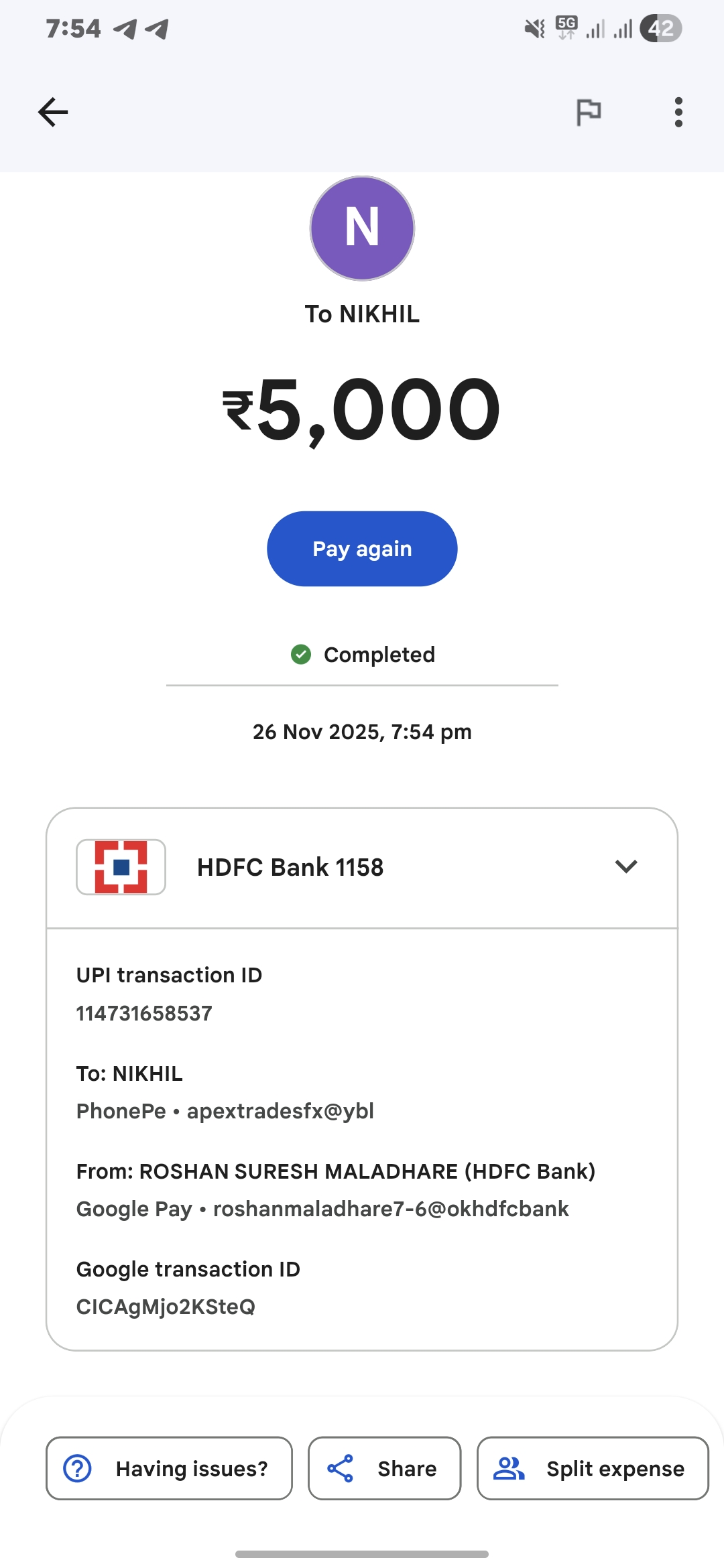Image resolution: width=724 pixels, height=1568 pixels.
Task: Go back using the arrow icon
Action: click(x=53, y=112)
